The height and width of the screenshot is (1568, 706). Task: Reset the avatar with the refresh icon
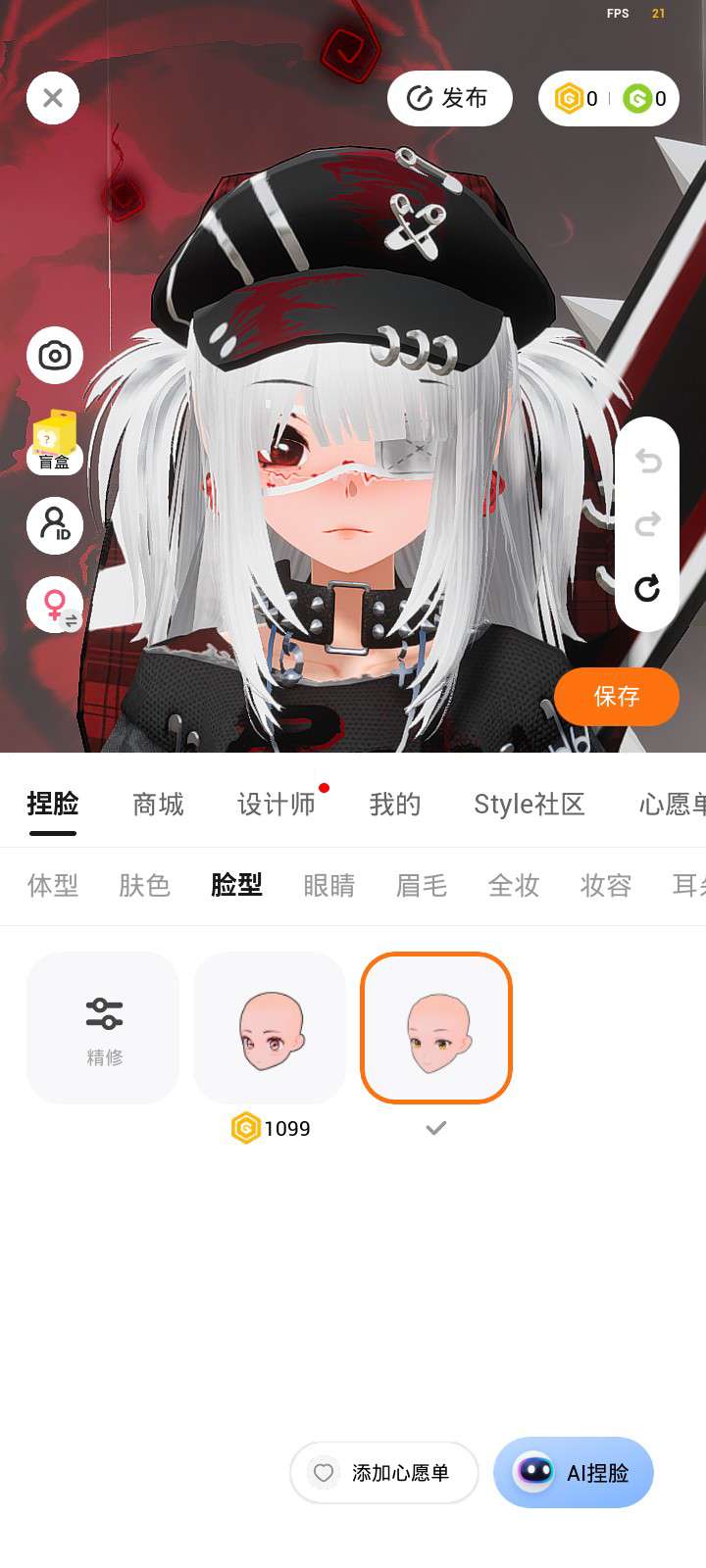coord(647,588)
